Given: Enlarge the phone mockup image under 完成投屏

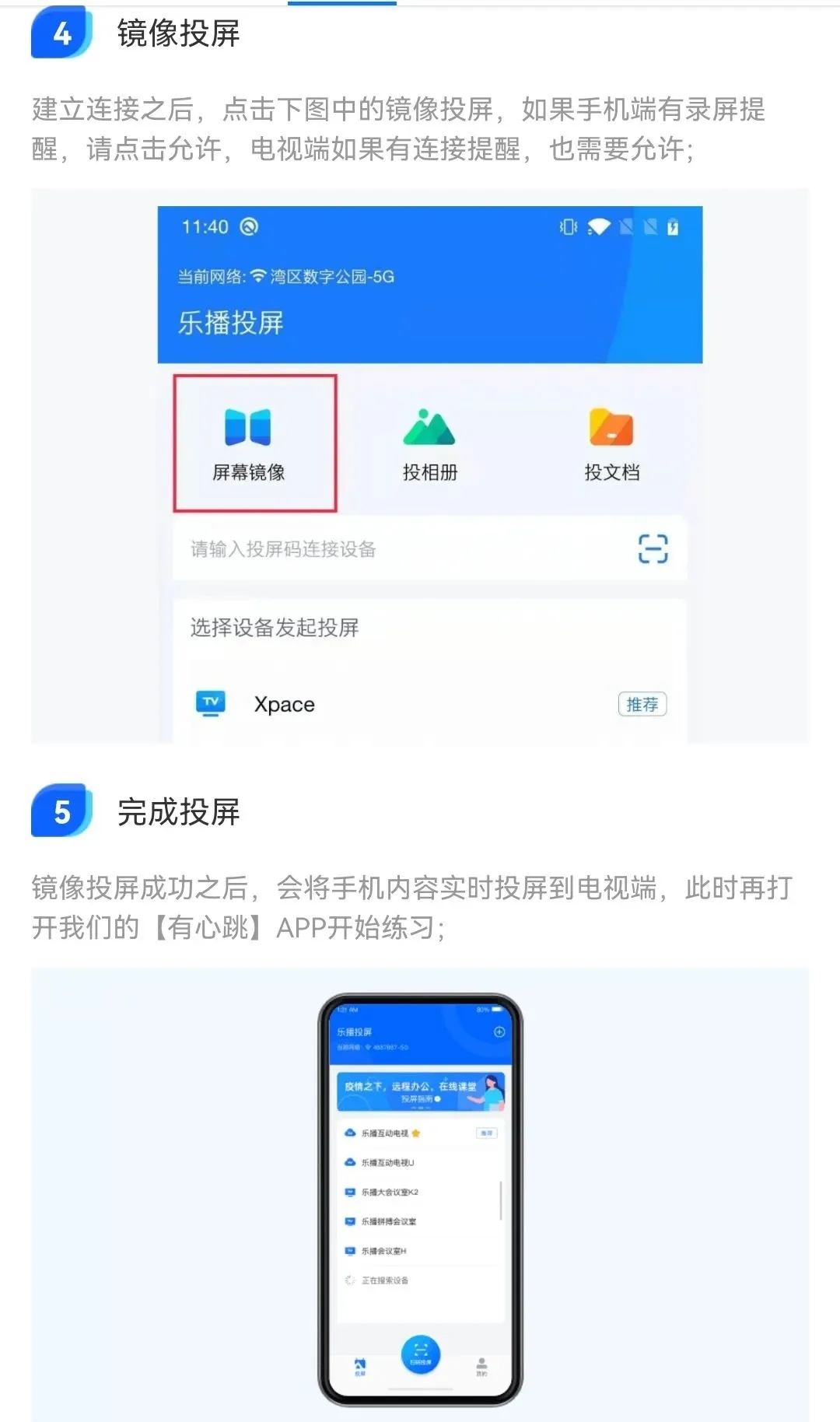Looking at the screenshot, I should [x=420, y=1198].
